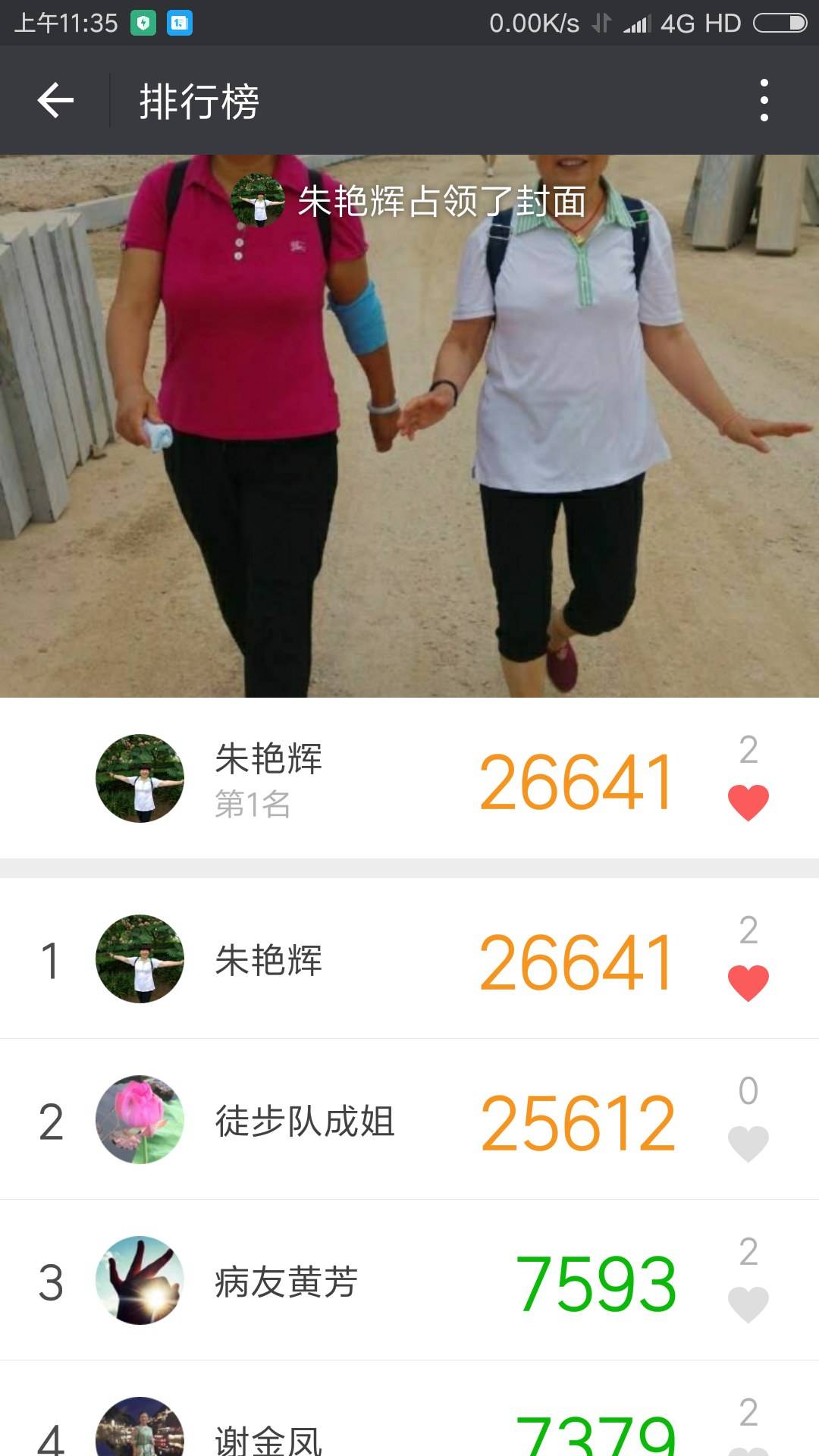Open rank 1 朱艳辉's step details

(576, 962)
